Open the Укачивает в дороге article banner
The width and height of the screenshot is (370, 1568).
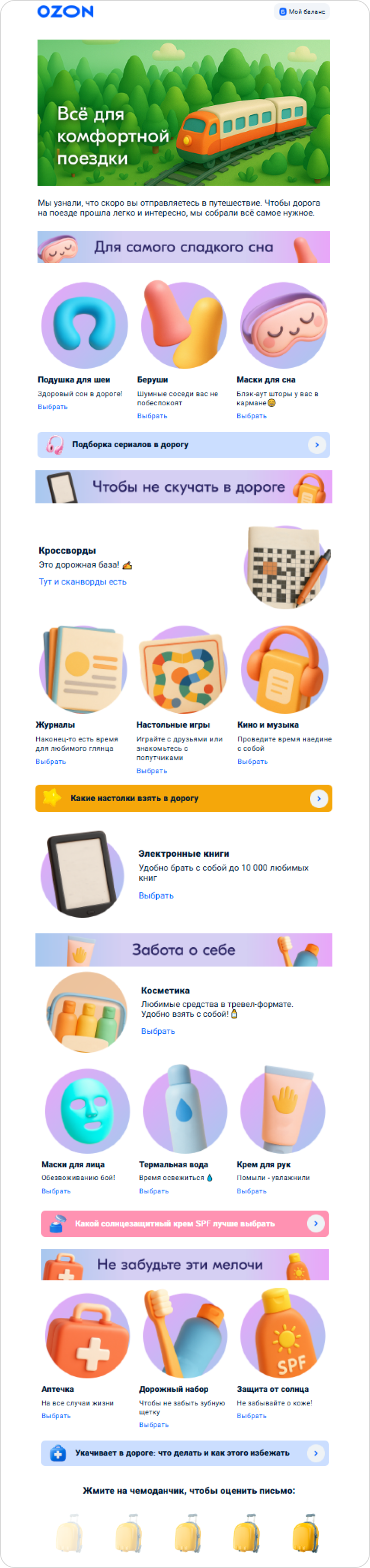pos(185,1453)
